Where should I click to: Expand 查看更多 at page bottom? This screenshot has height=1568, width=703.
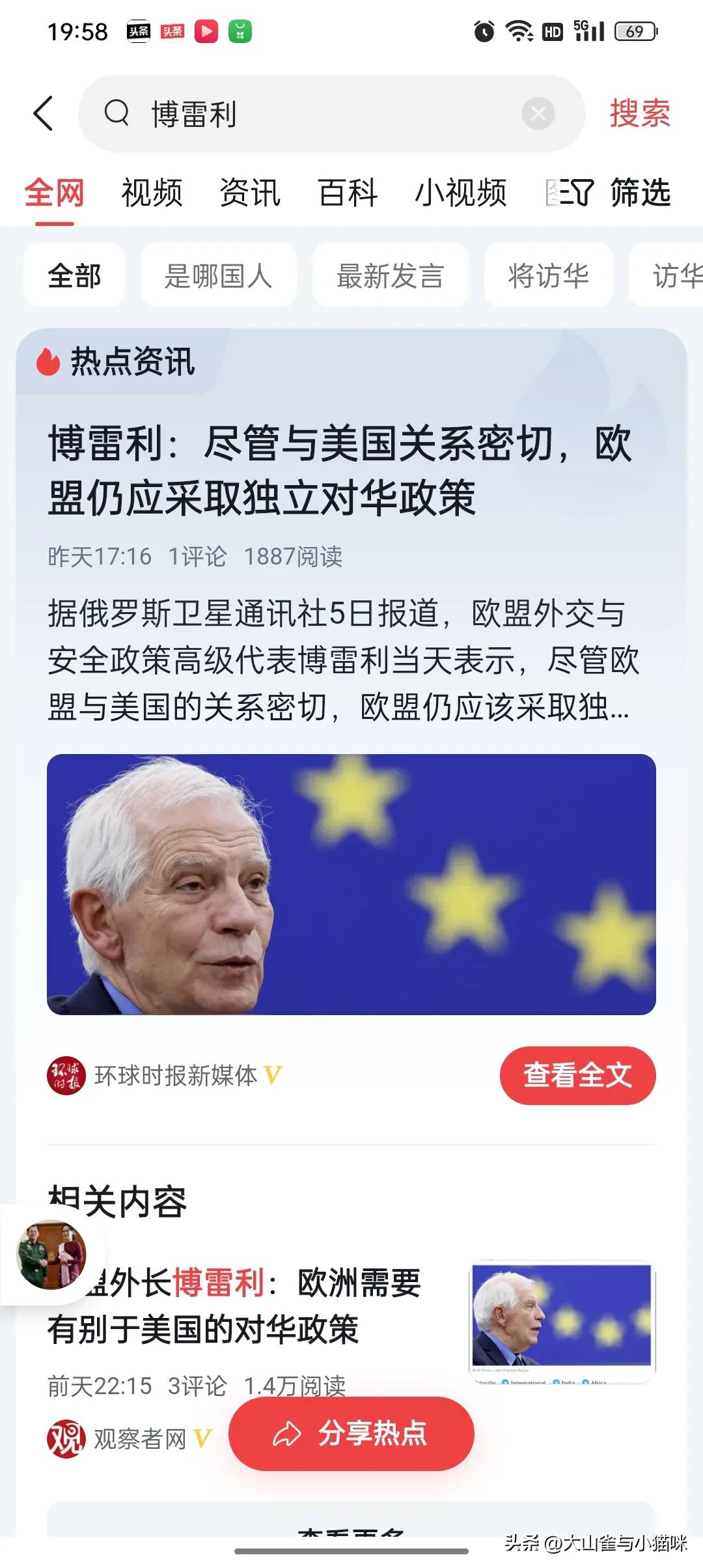[x=351, y=1536]
